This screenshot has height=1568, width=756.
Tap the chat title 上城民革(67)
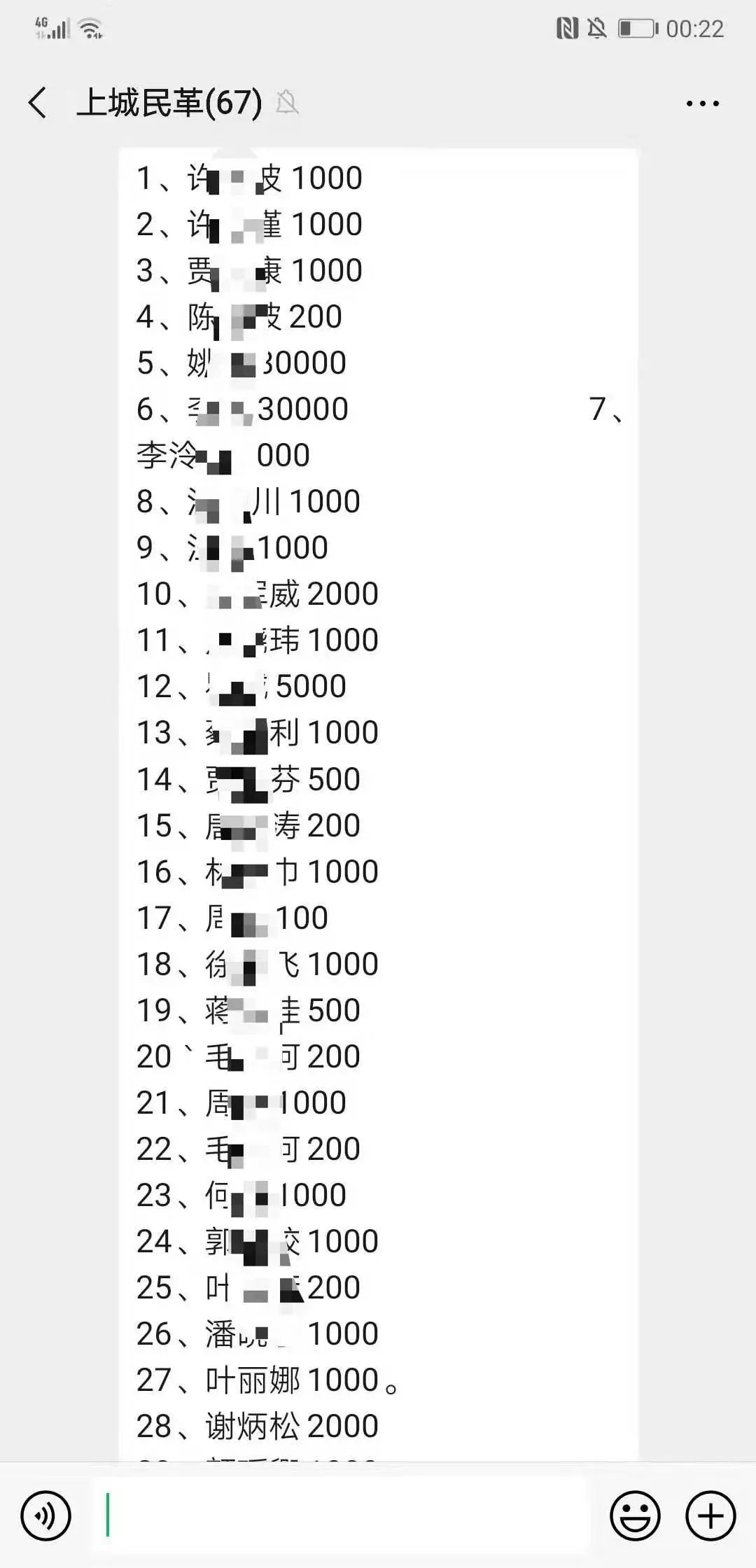168,104
